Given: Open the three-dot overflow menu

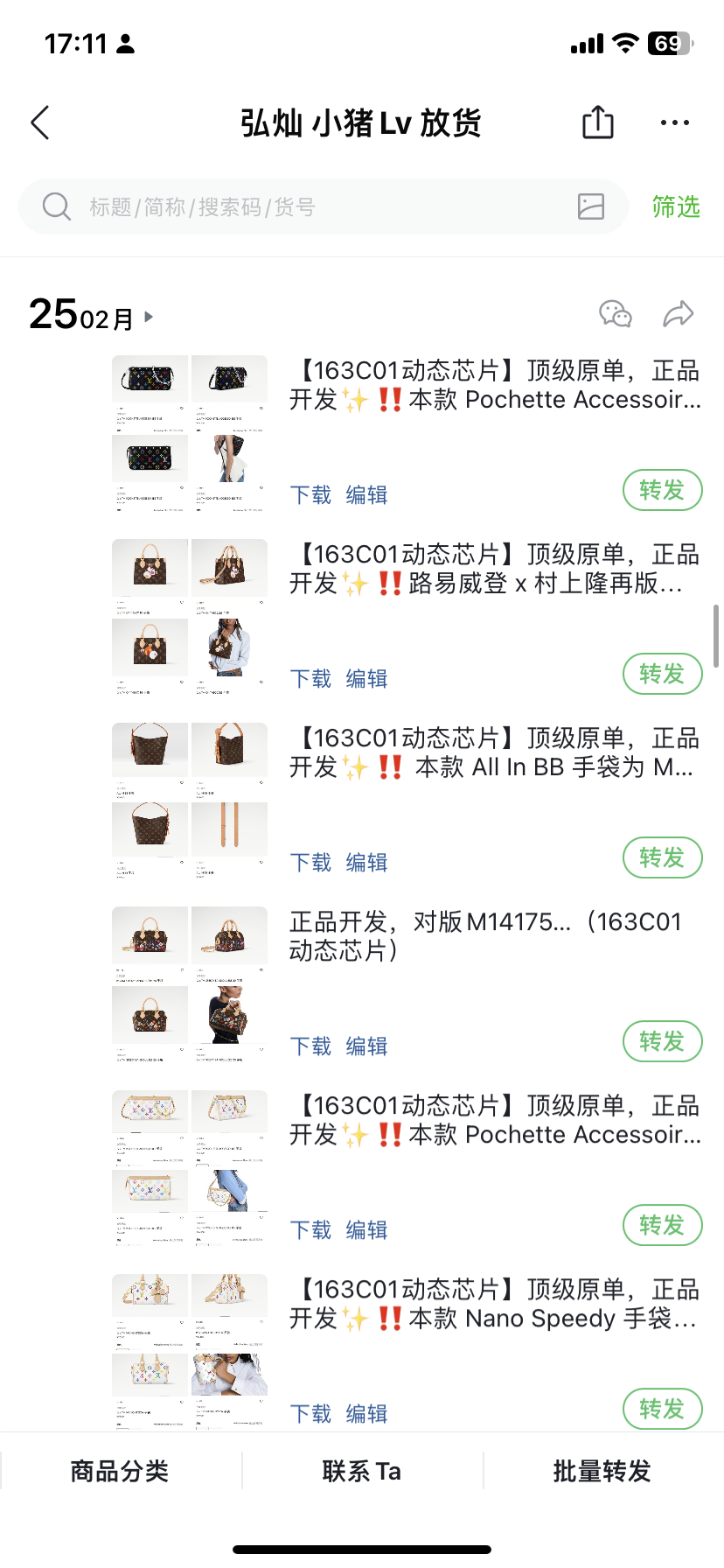Looking at the screenshot, I should pyautogui.click(x=674, y=122).
